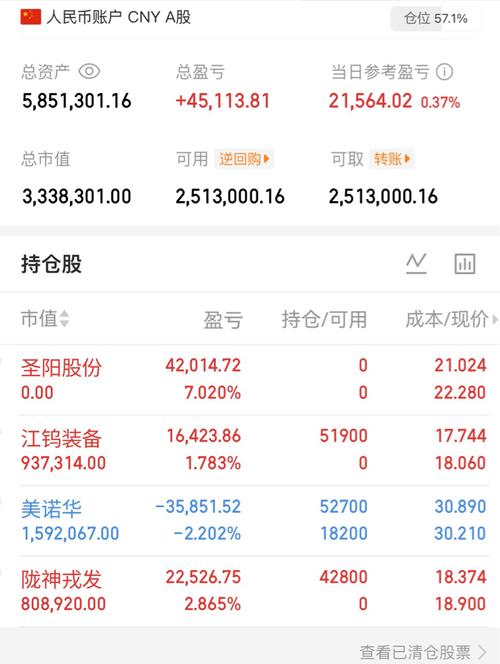Viewport: 500px width, 664px height.
Task: Hide total assets with the eye icon
Action: (89, 71)
